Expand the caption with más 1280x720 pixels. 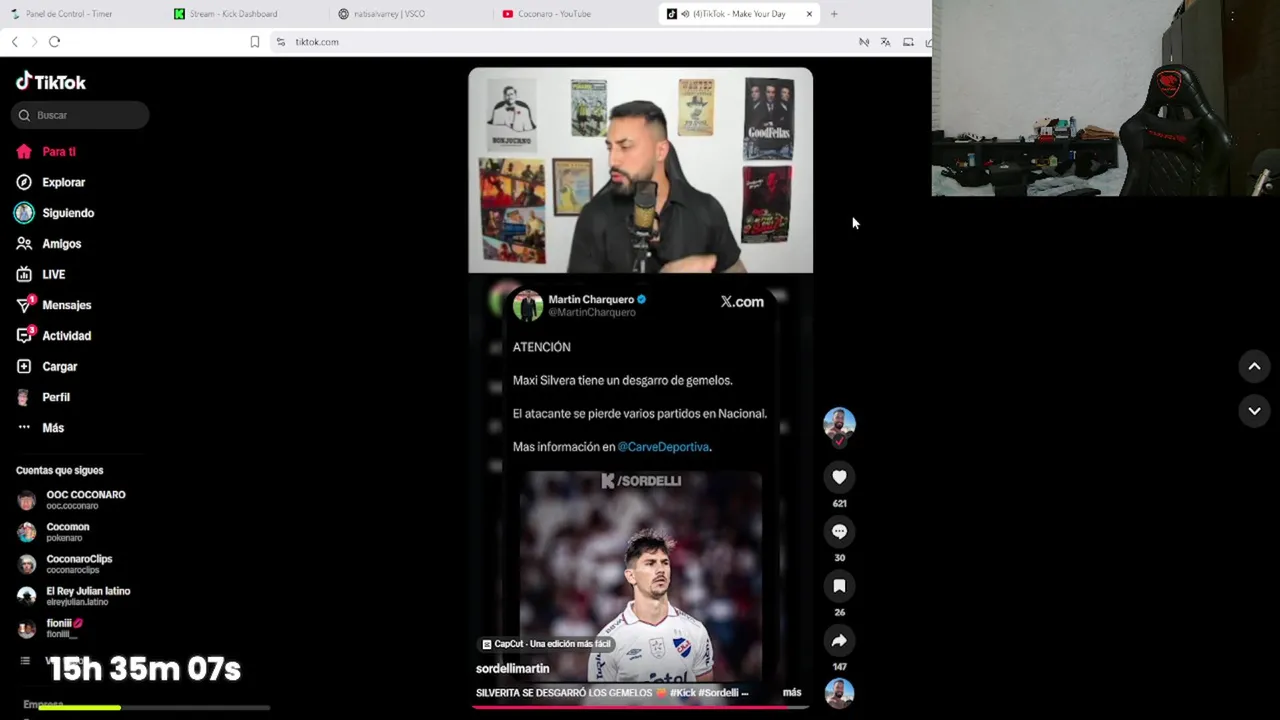[792, 692]
